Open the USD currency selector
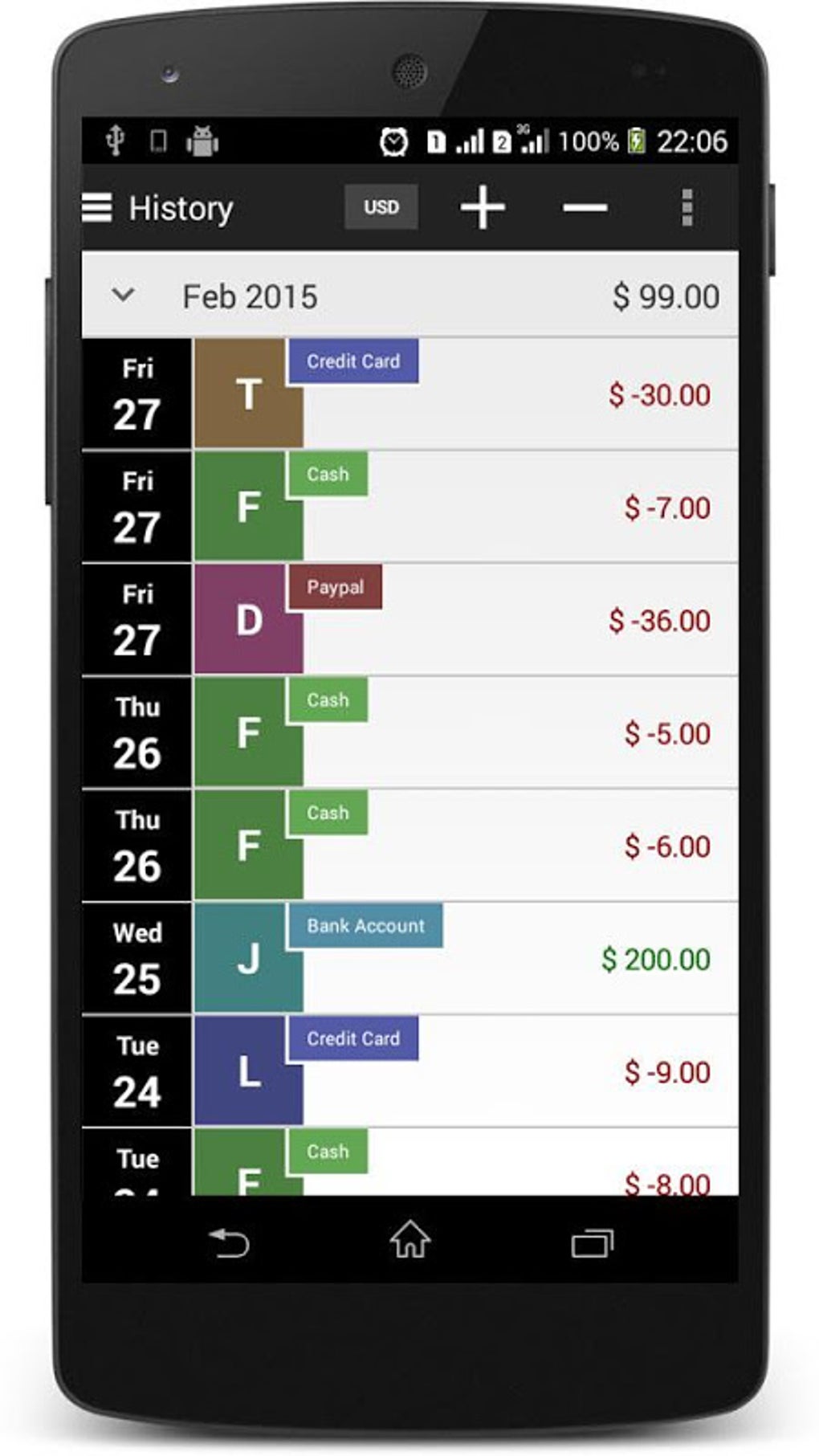The image size is (819, 1456). [381, 207]
